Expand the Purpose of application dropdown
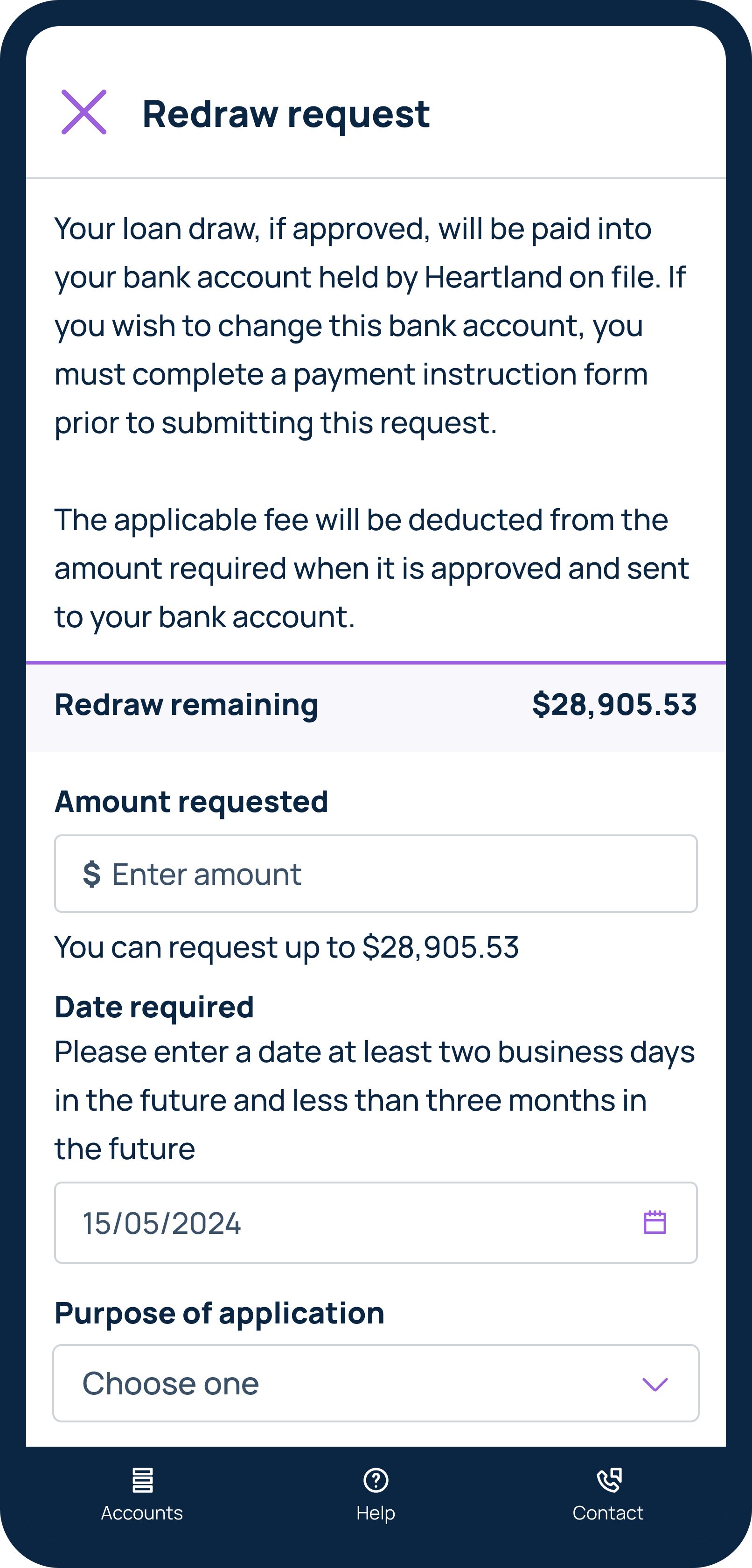 point(376,1383)
